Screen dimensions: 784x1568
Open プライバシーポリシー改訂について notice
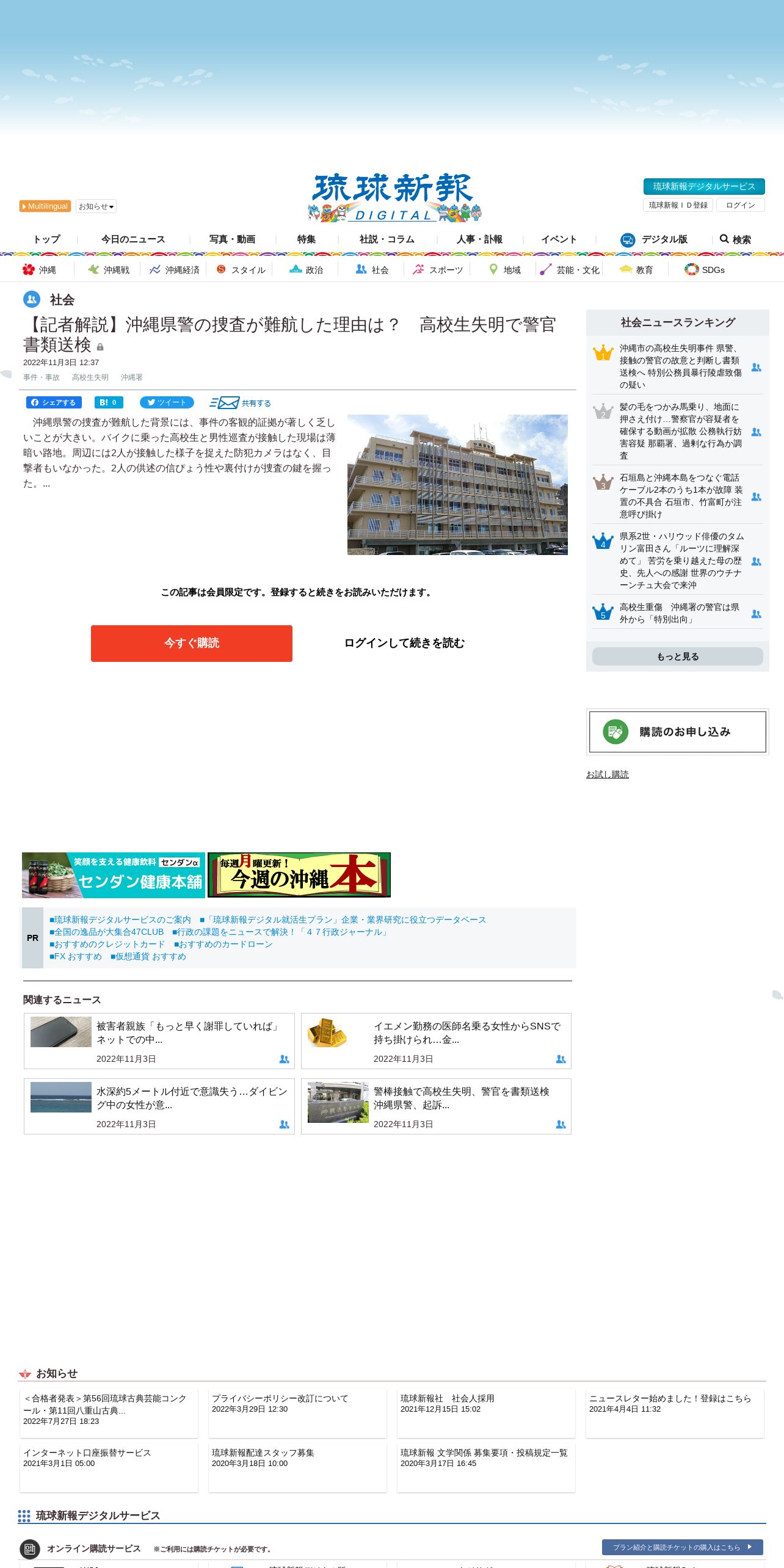click(x=280, y=1398)
